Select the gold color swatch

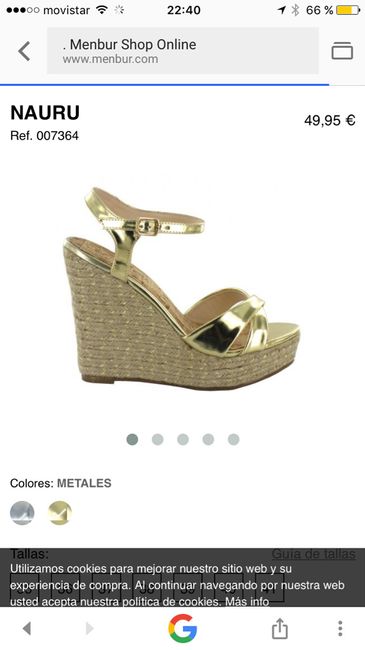tap(60, 513)
